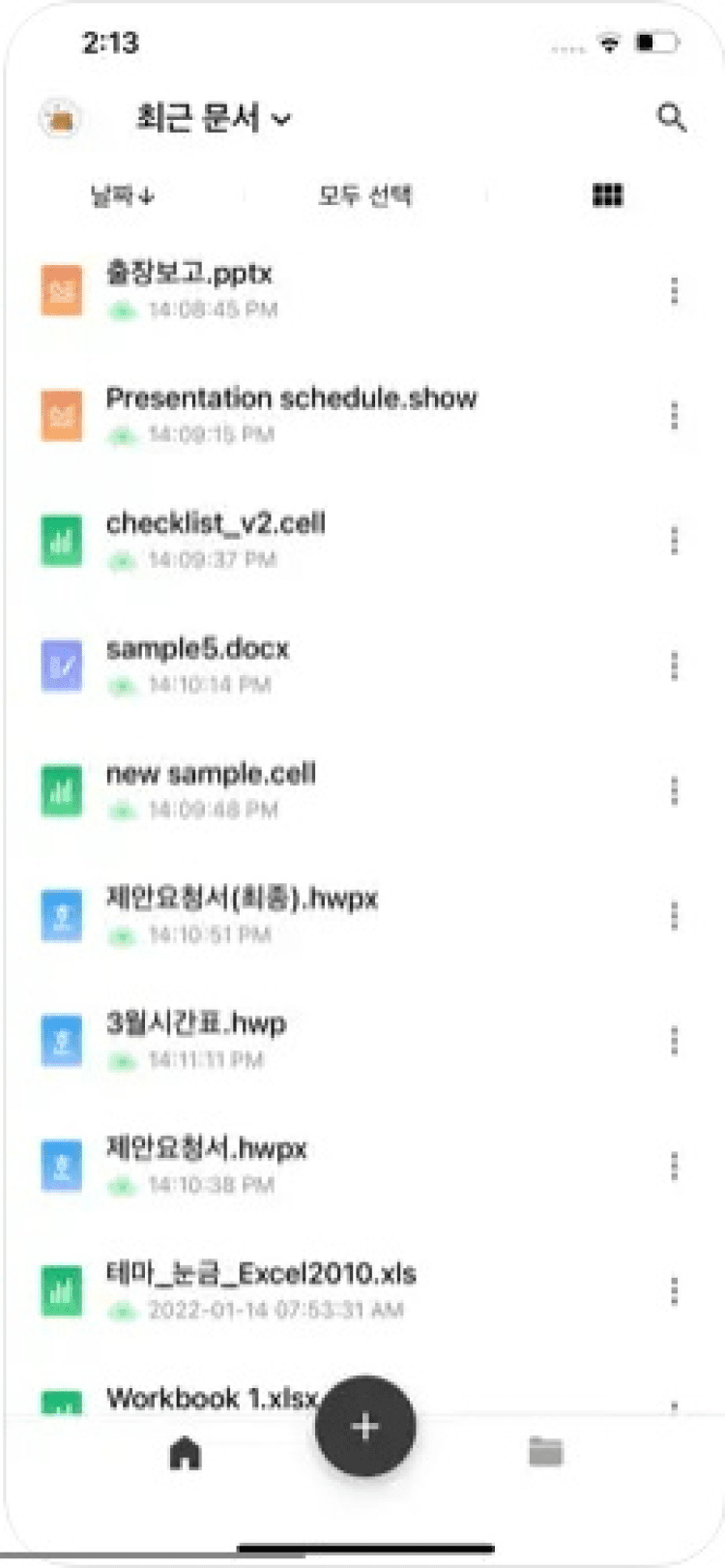Tap 모두 선택 to select all
The image size is (725, 1568).
coord(364,195)
